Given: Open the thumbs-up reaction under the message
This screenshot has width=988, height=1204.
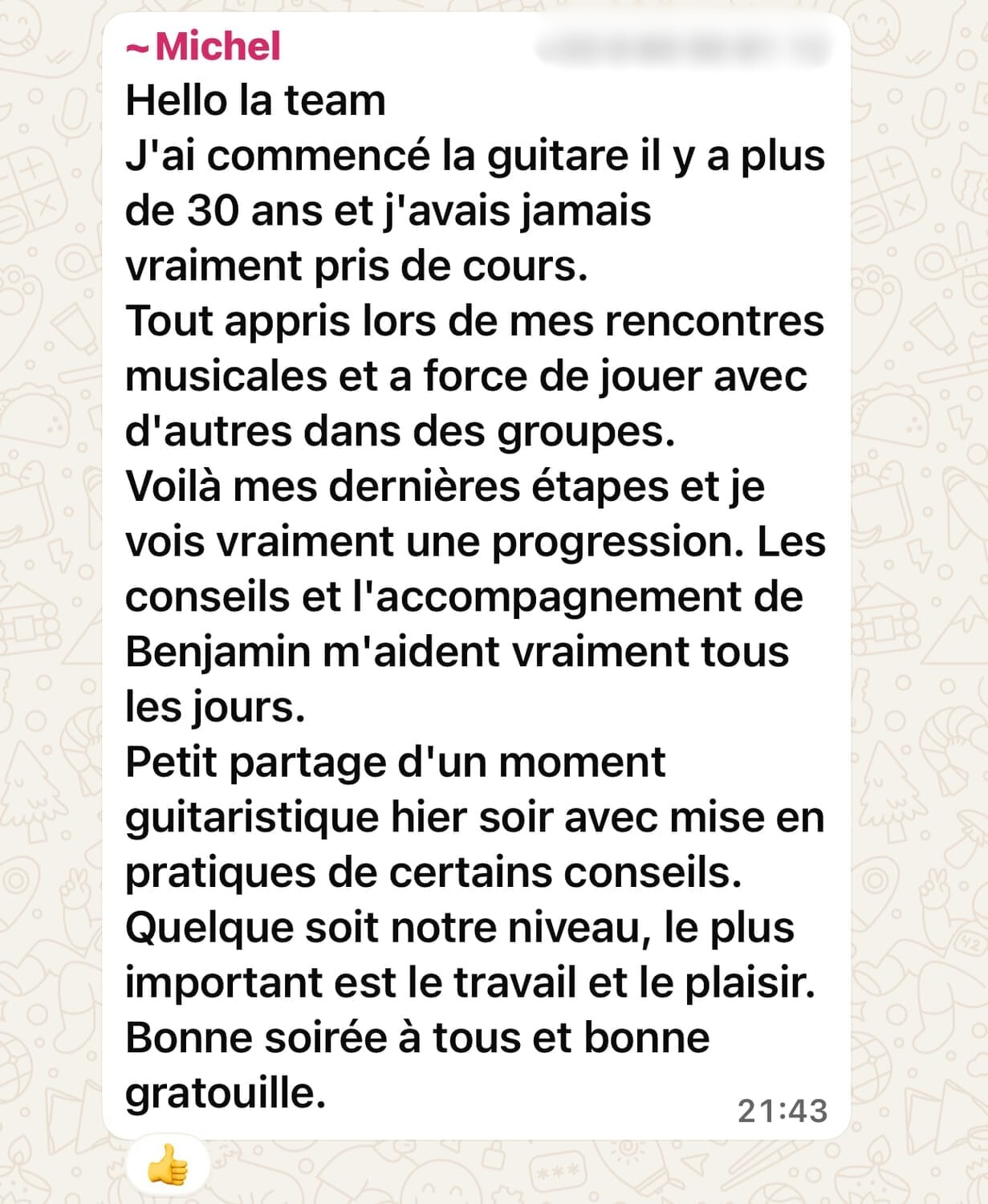Looking at the screenshot, I should click(x=168, y=1165).
